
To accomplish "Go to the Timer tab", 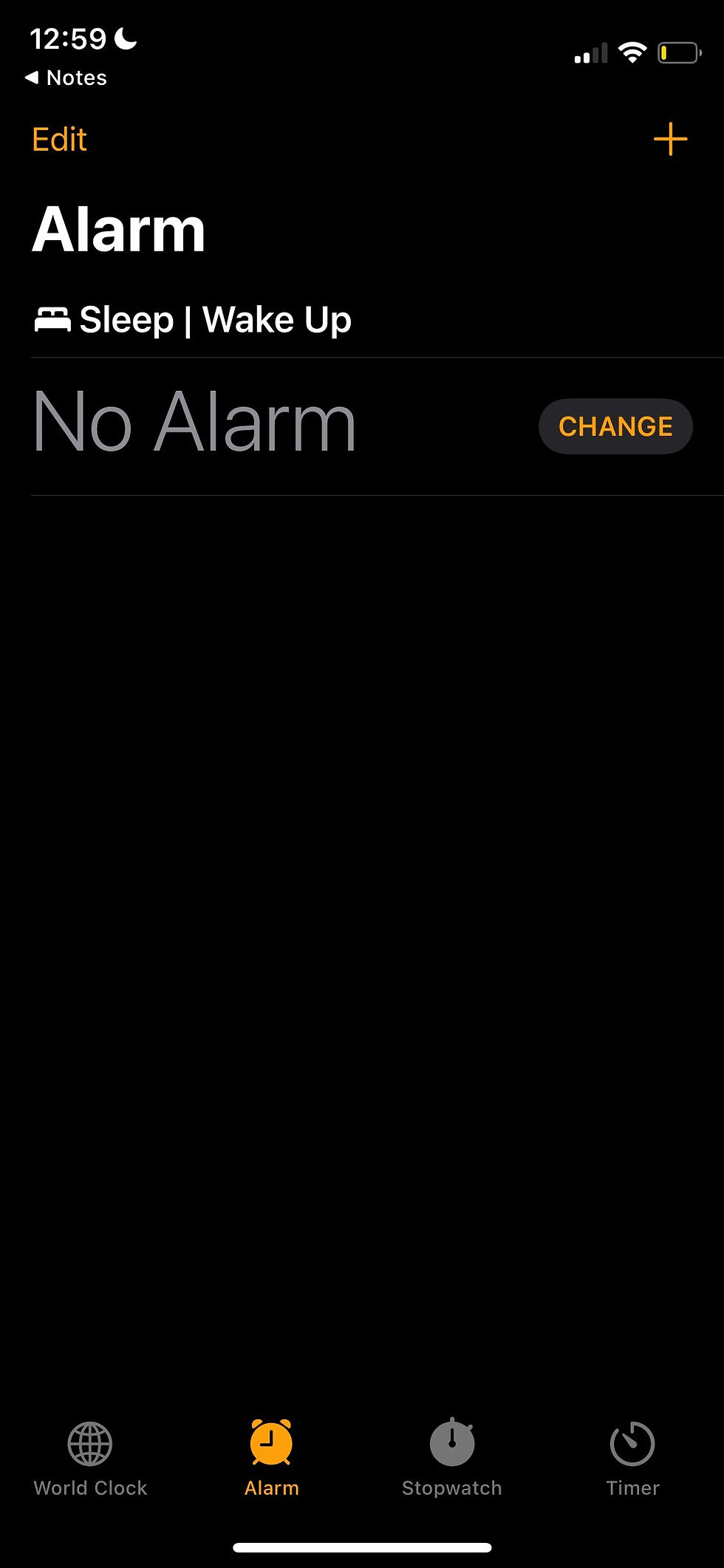I will pyautogui.click(x=632, y=1459).
